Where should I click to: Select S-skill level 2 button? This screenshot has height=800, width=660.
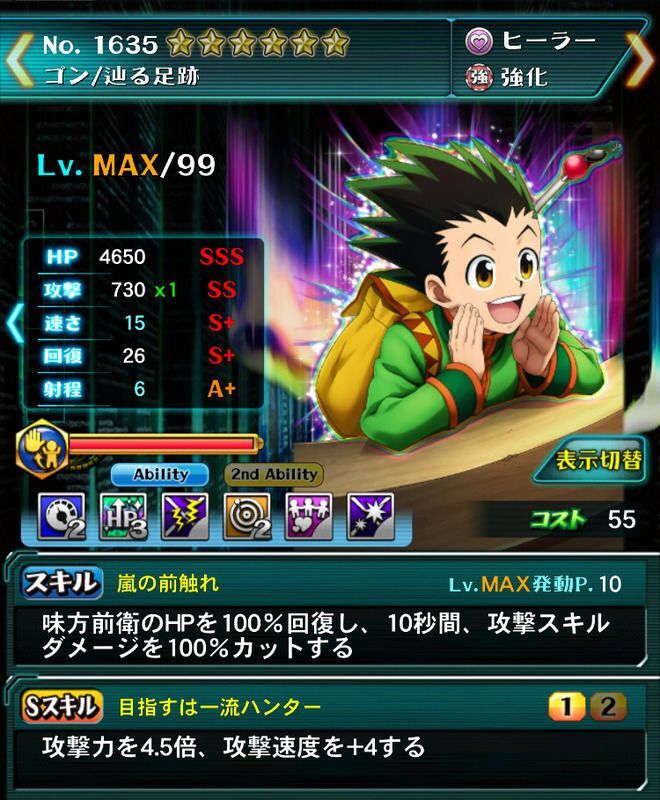605,707
